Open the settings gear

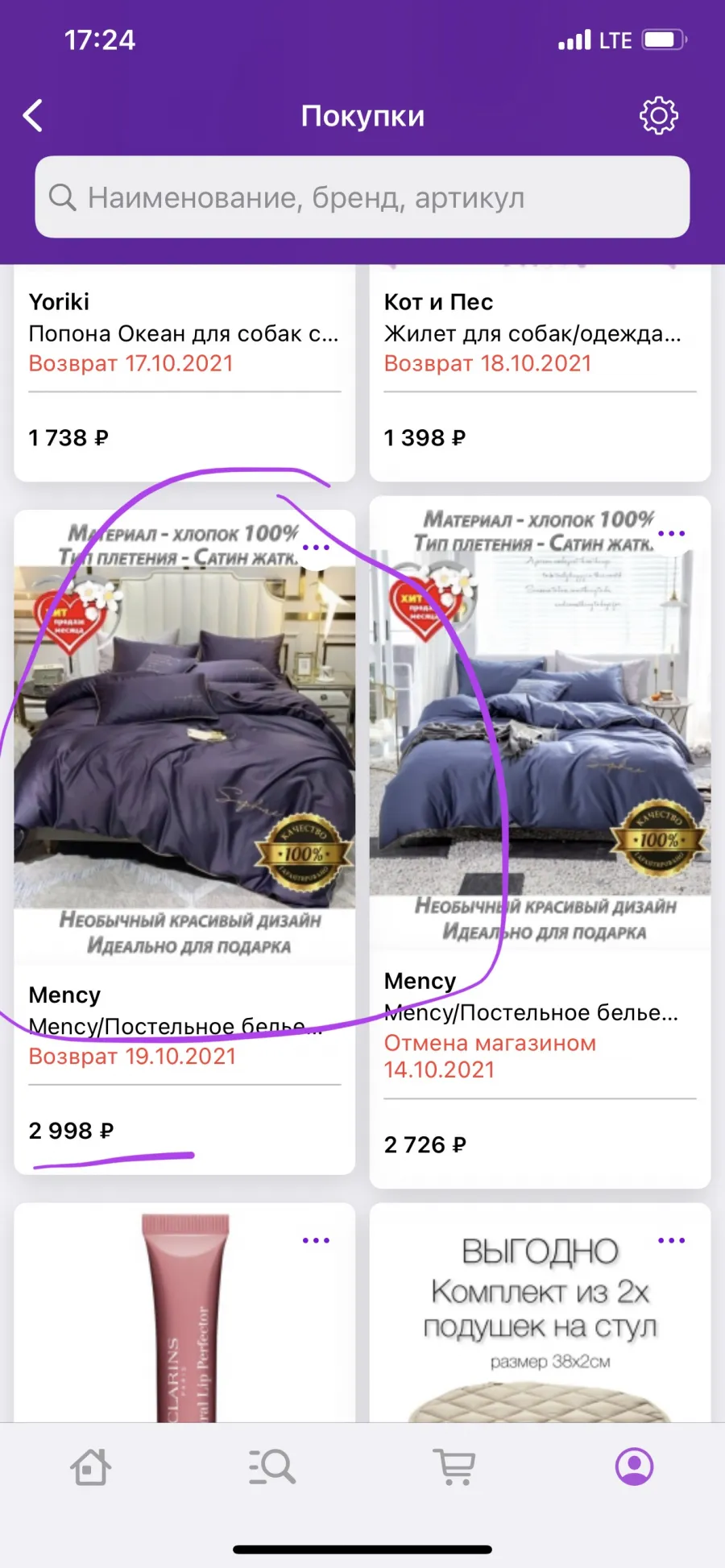pyautogui.click(x=659, y=116)
